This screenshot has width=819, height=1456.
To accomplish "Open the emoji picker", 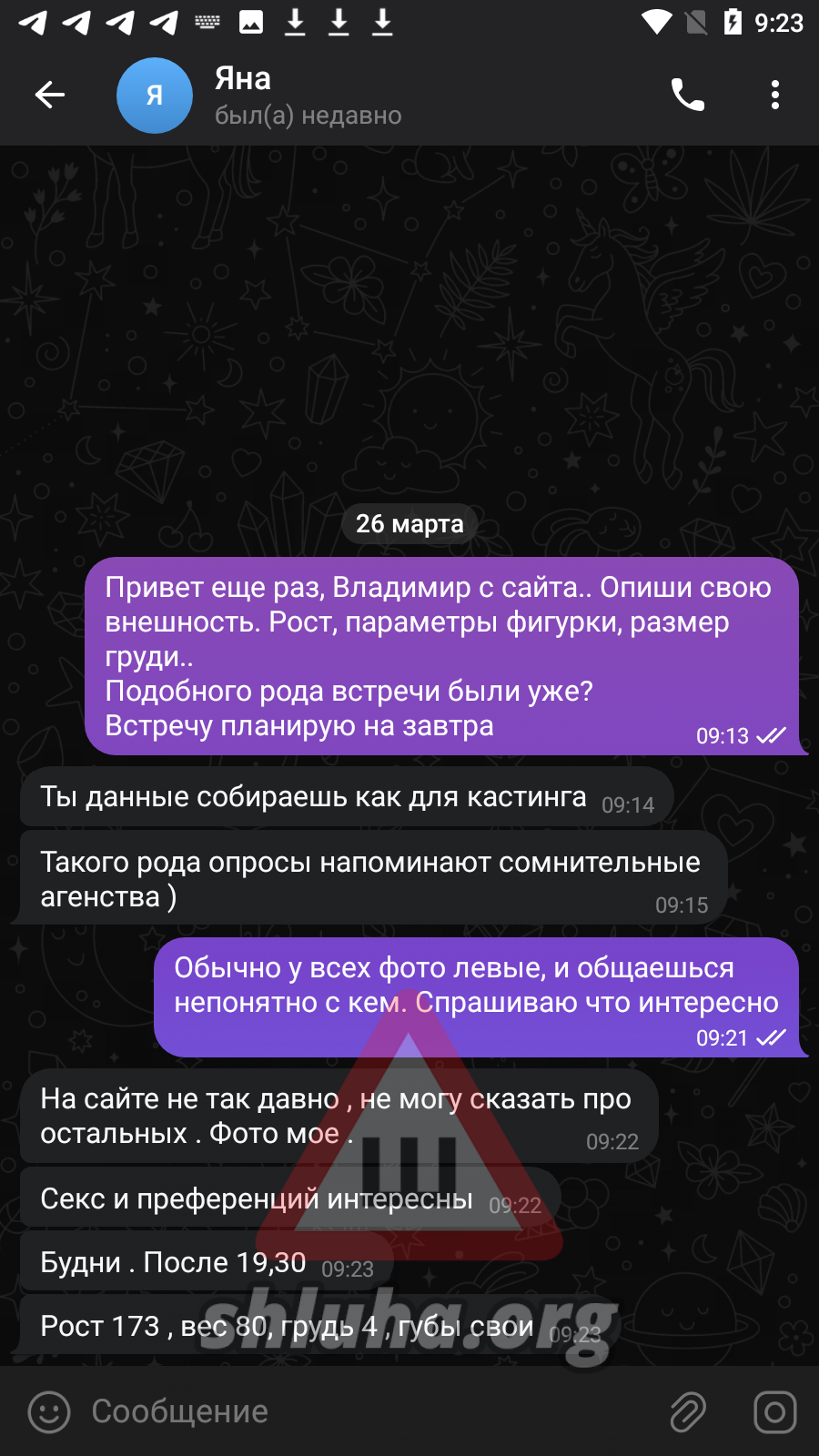I will coord(49,1411).
